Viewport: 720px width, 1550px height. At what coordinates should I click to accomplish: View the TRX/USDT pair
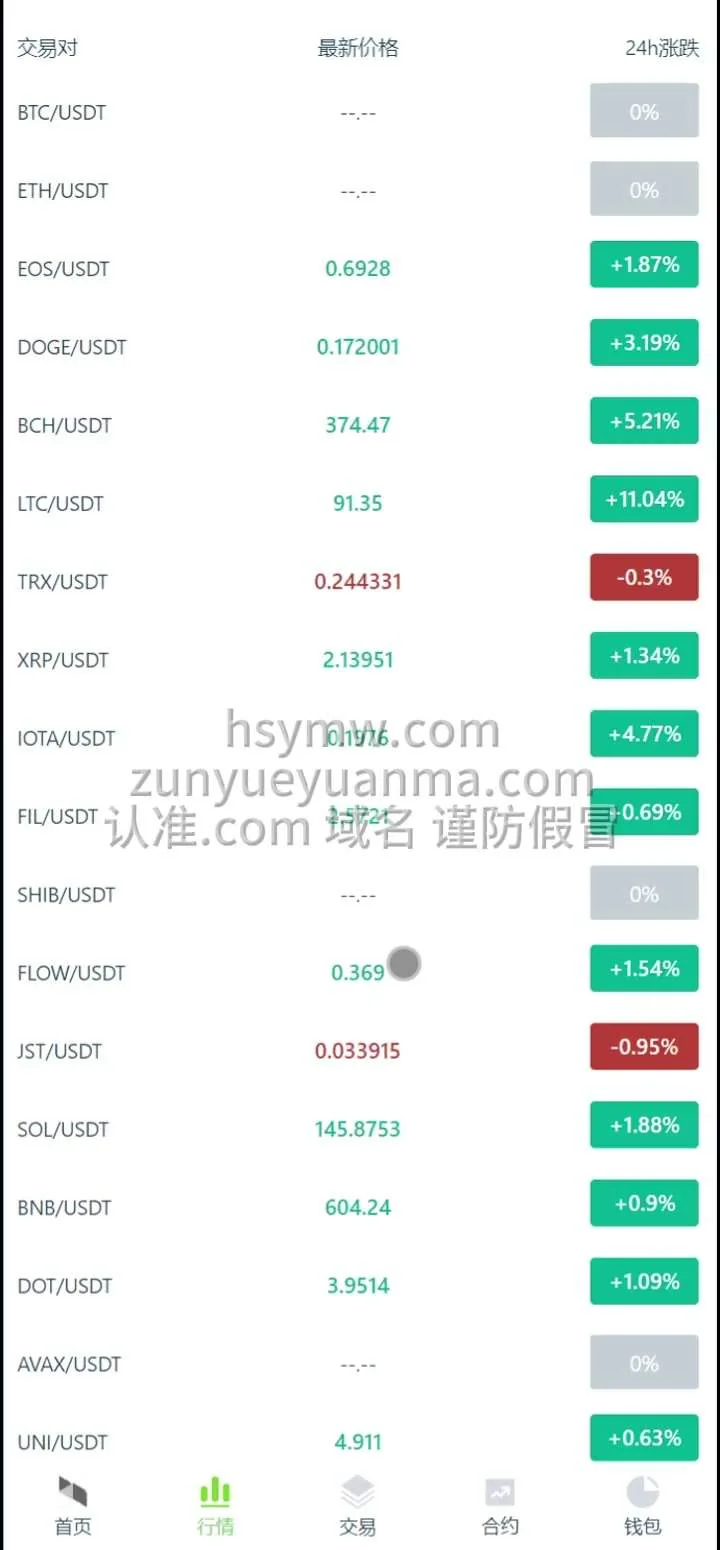62,581
